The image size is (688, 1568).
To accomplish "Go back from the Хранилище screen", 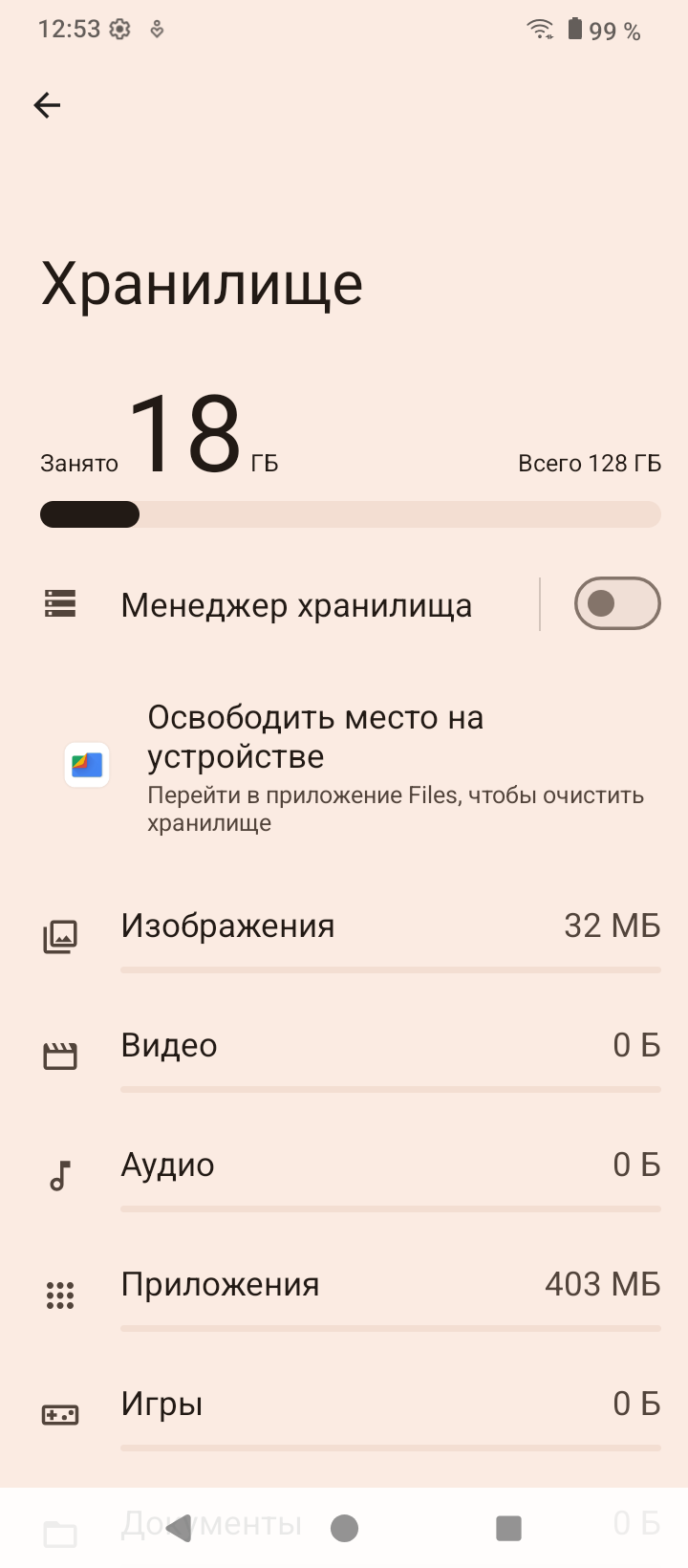I will click(x=47, y=105).
